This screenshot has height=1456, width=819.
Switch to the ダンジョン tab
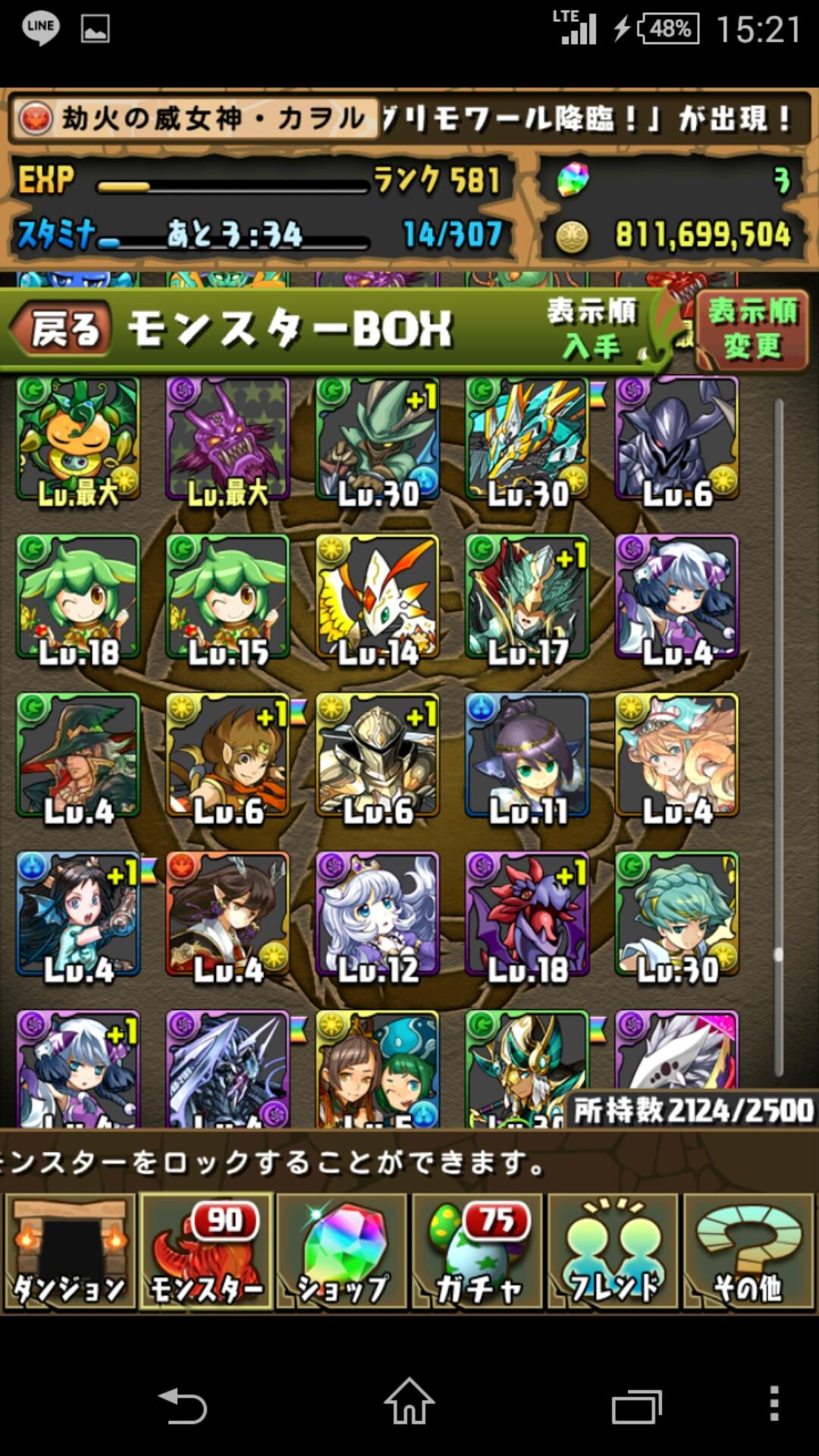70,1251
